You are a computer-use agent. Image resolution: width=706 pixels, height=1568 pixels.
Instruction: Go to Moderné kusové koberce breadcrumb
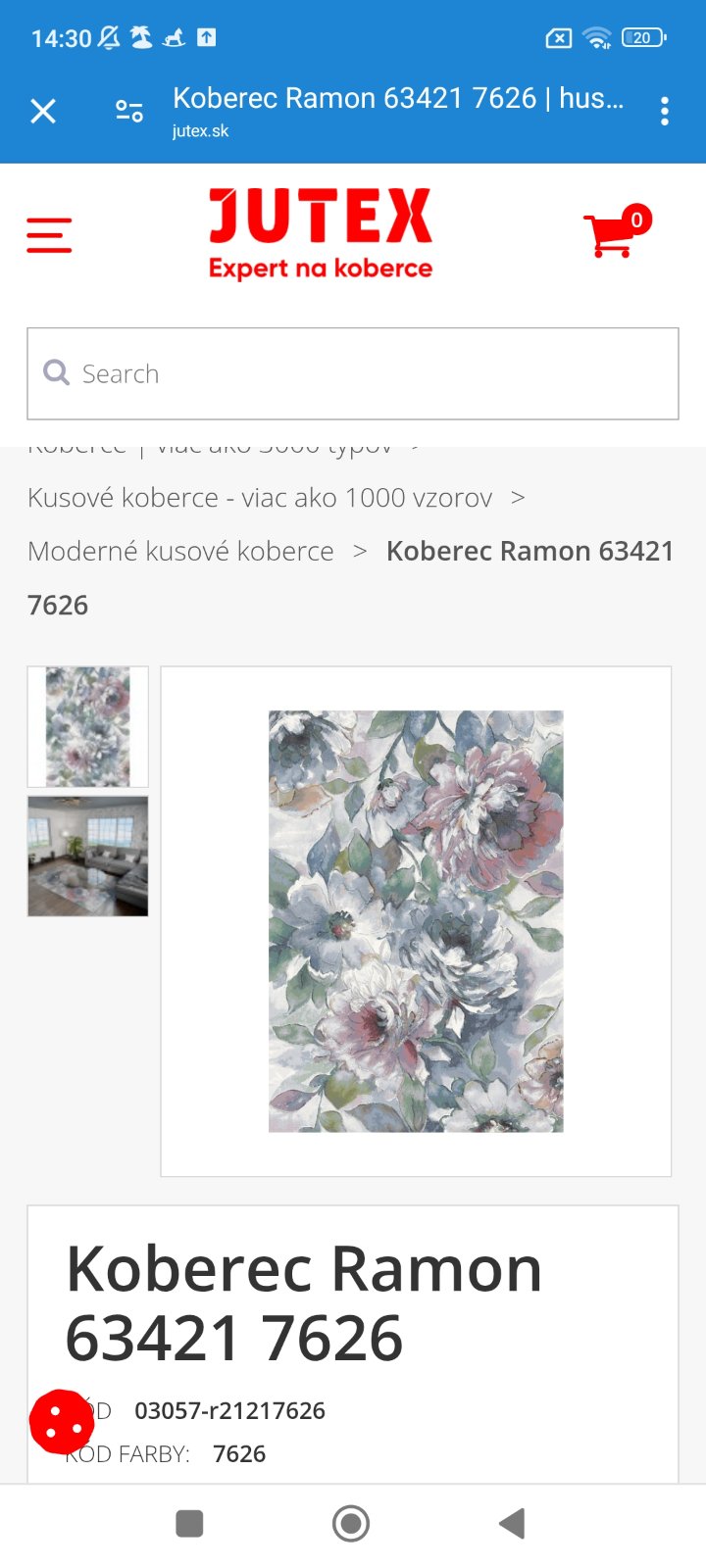point(180,551)
